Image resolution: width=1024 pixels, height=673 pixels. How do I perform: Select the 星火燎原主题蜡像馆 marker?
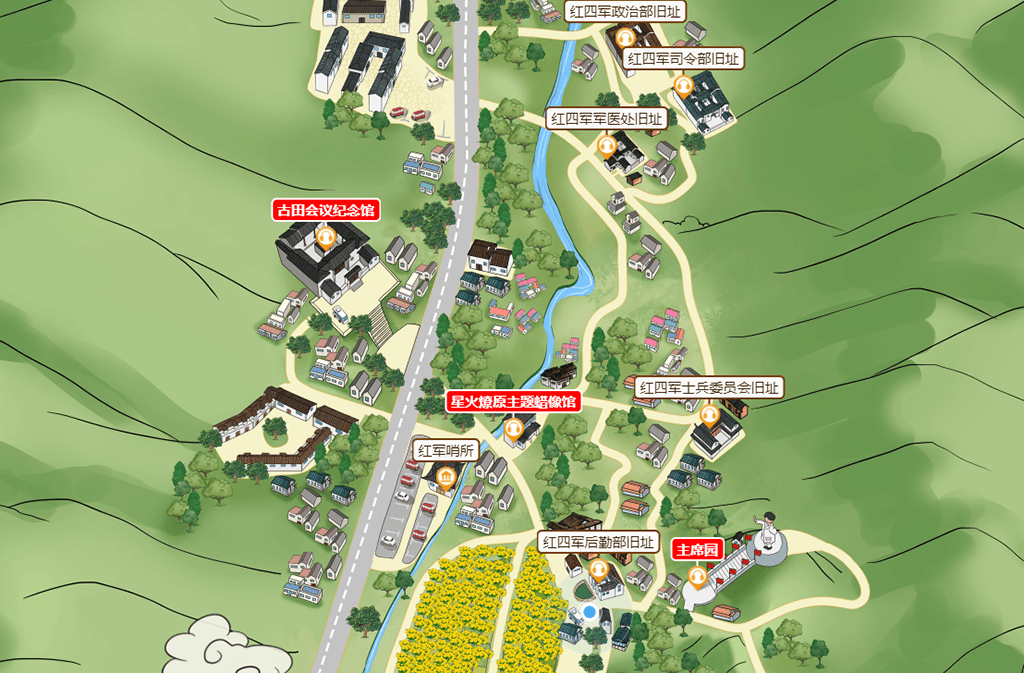tap(514, 430)
